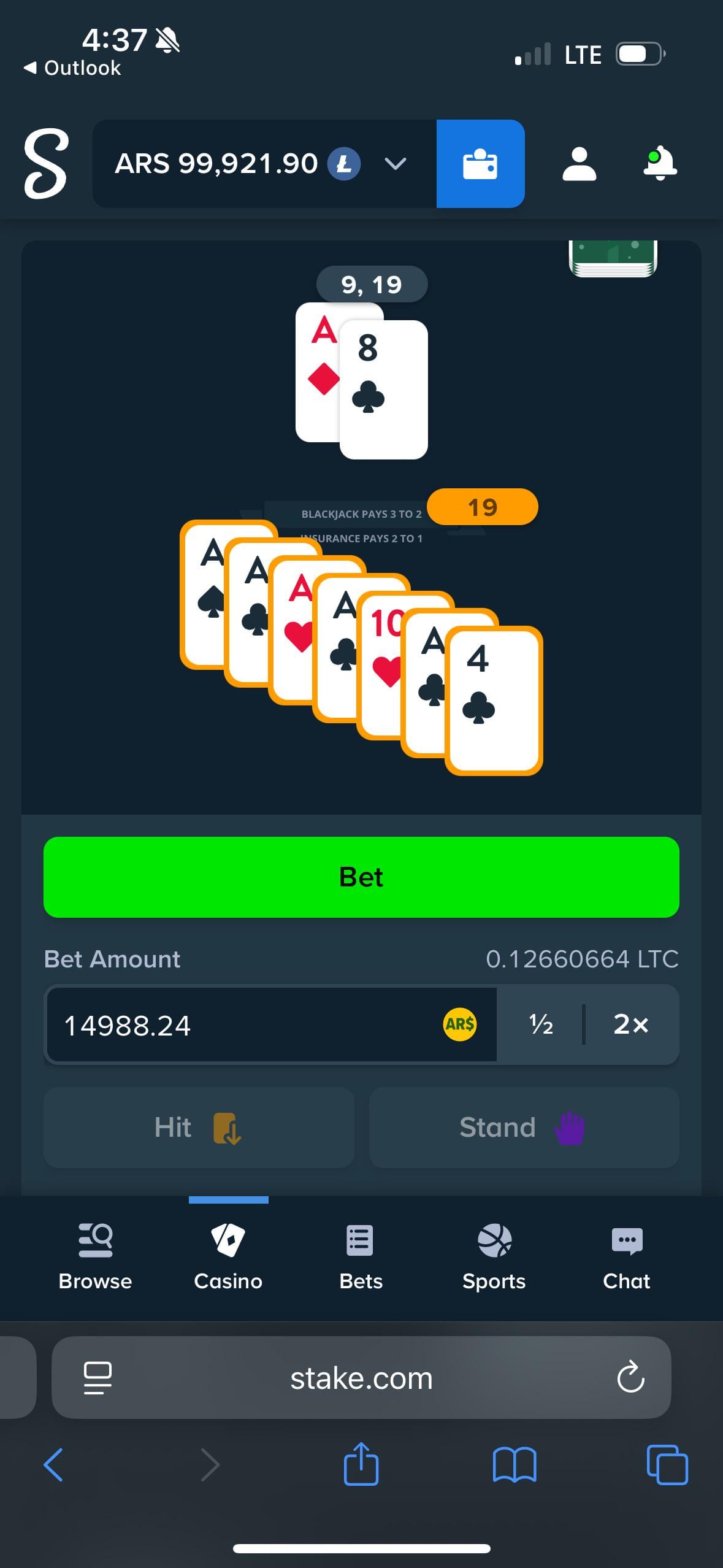Expand the ARS balance currency dropdown
Viewport: 723px width, 1568px height.
(x=395, y=164)
